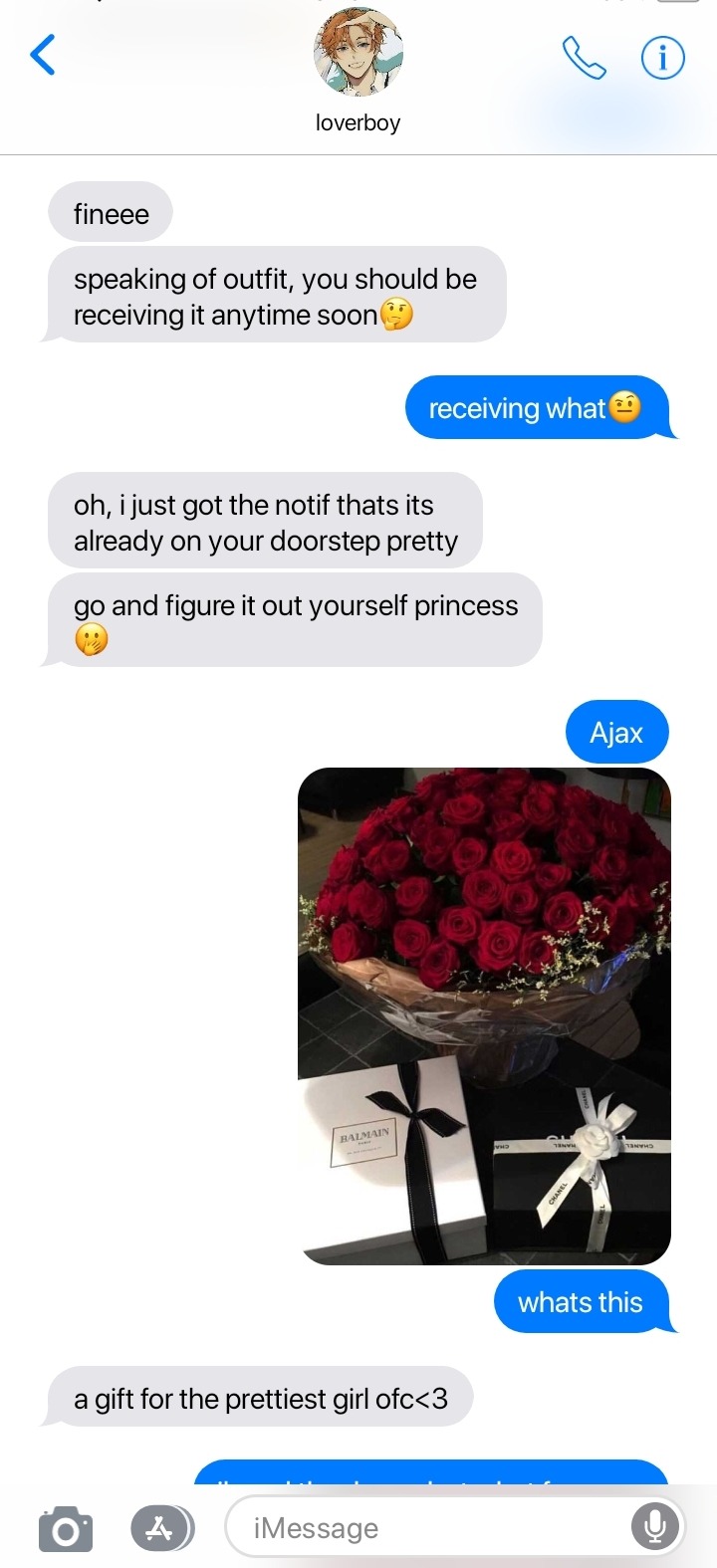Open the contact info details

click(x=662, y=58)
